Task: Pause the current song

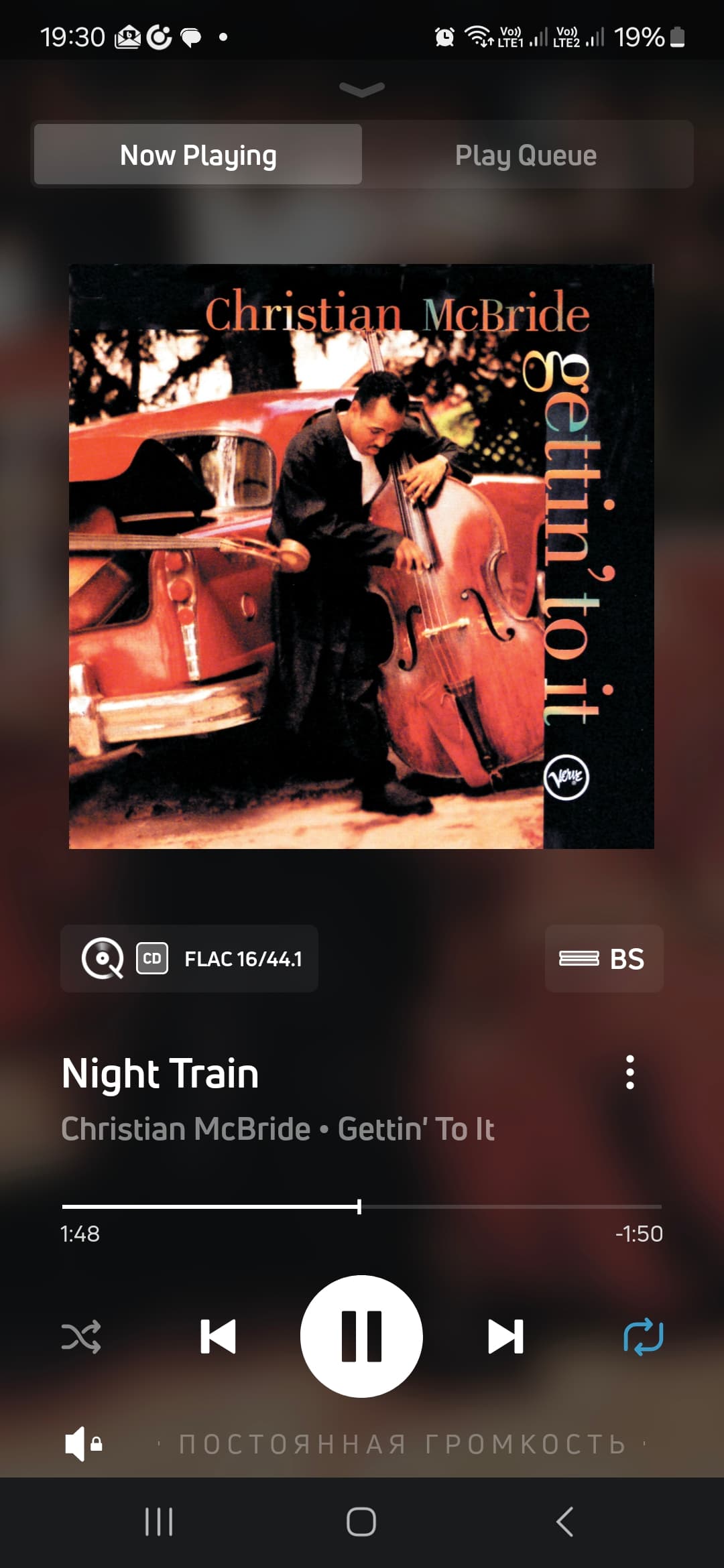Action: point(361,1336)
